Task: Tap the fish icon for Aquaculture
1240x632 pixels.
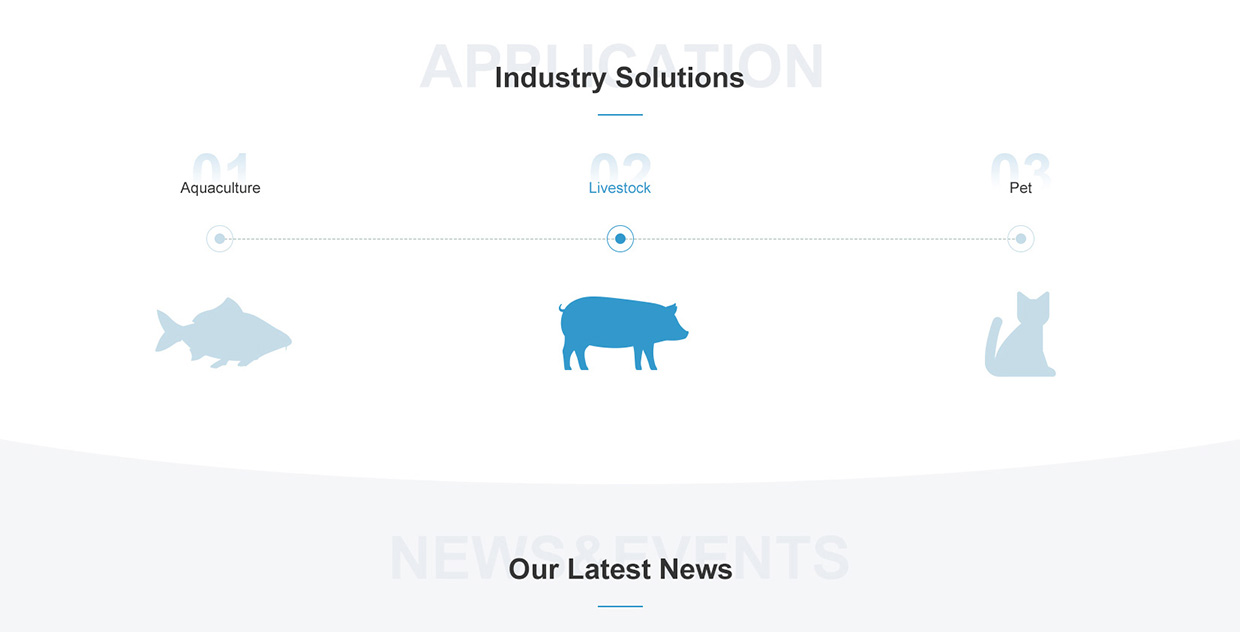Action: (223, 333)
